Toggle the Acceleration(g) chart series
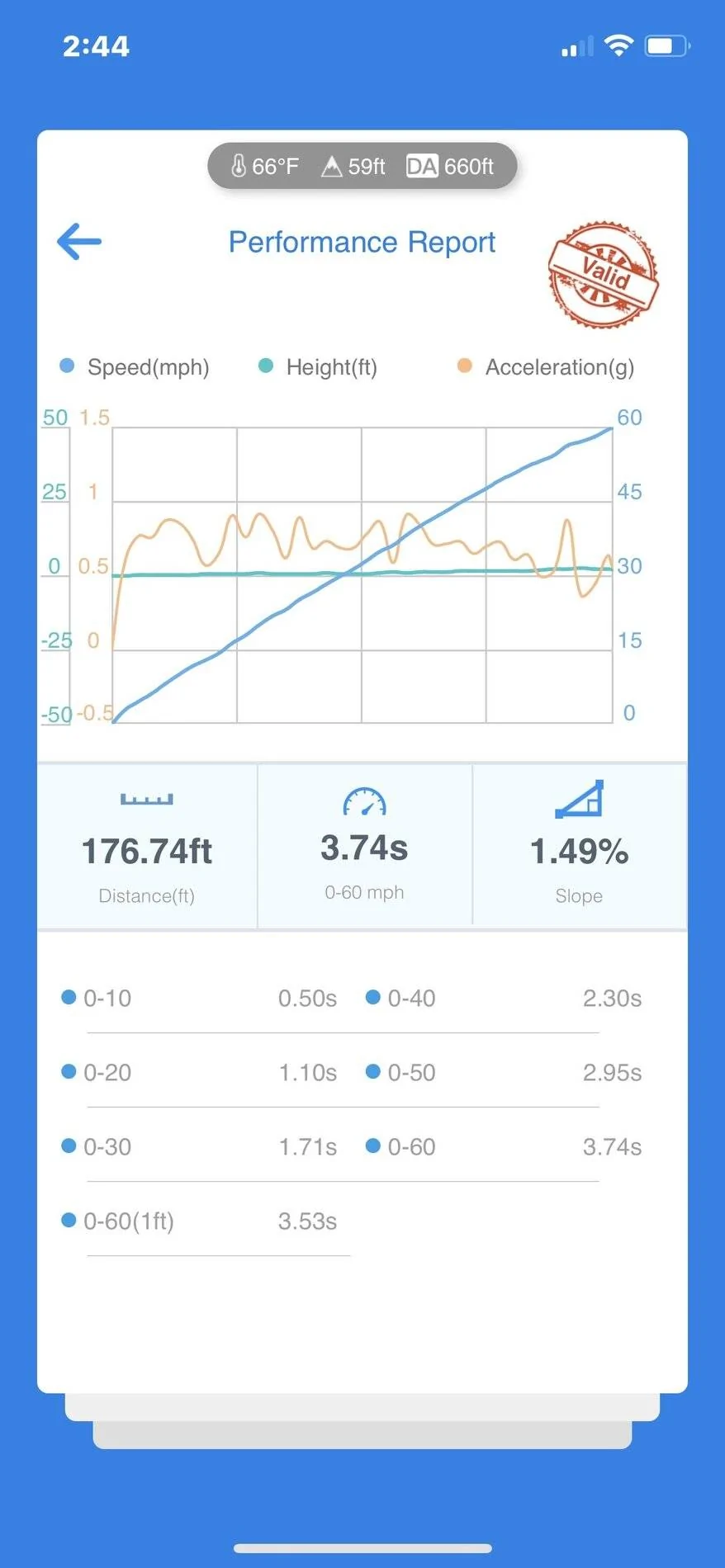 tap(546, 366)
